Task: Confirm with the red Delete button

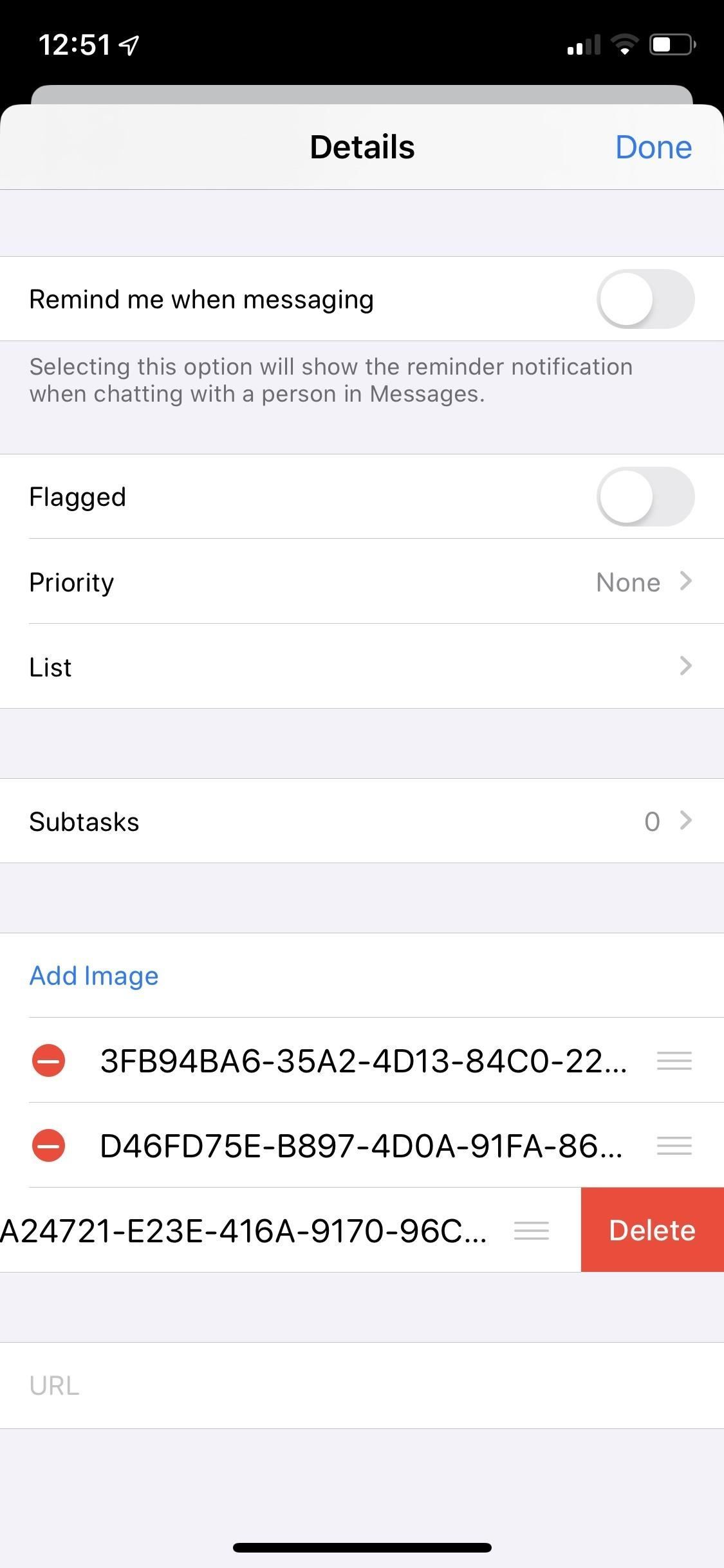Action: (652, 1230)
